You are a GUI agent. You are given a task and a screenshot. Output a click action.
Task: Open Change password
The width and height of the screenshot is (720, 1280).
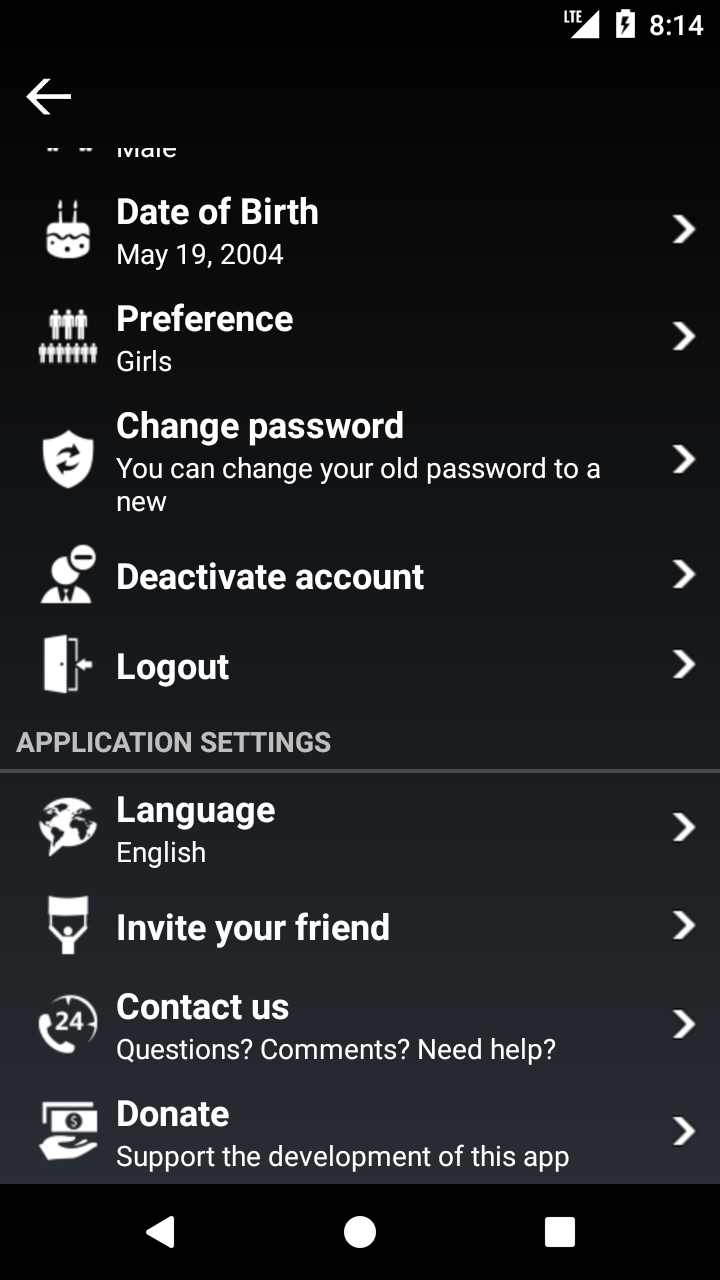tap(360, 460)
